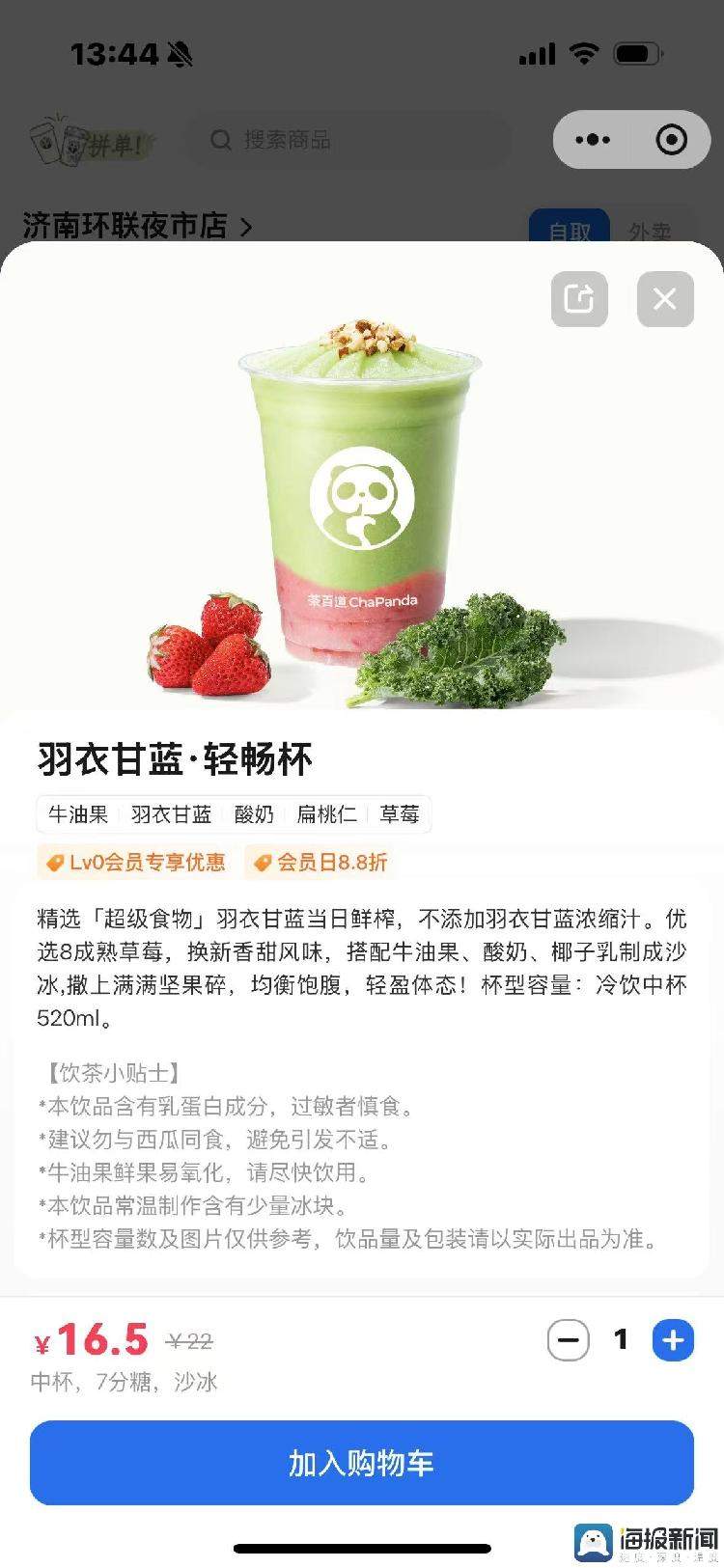724x1568 pixels.
Task: Close the mini program via circle icon
Action: (x=671, y=140)
